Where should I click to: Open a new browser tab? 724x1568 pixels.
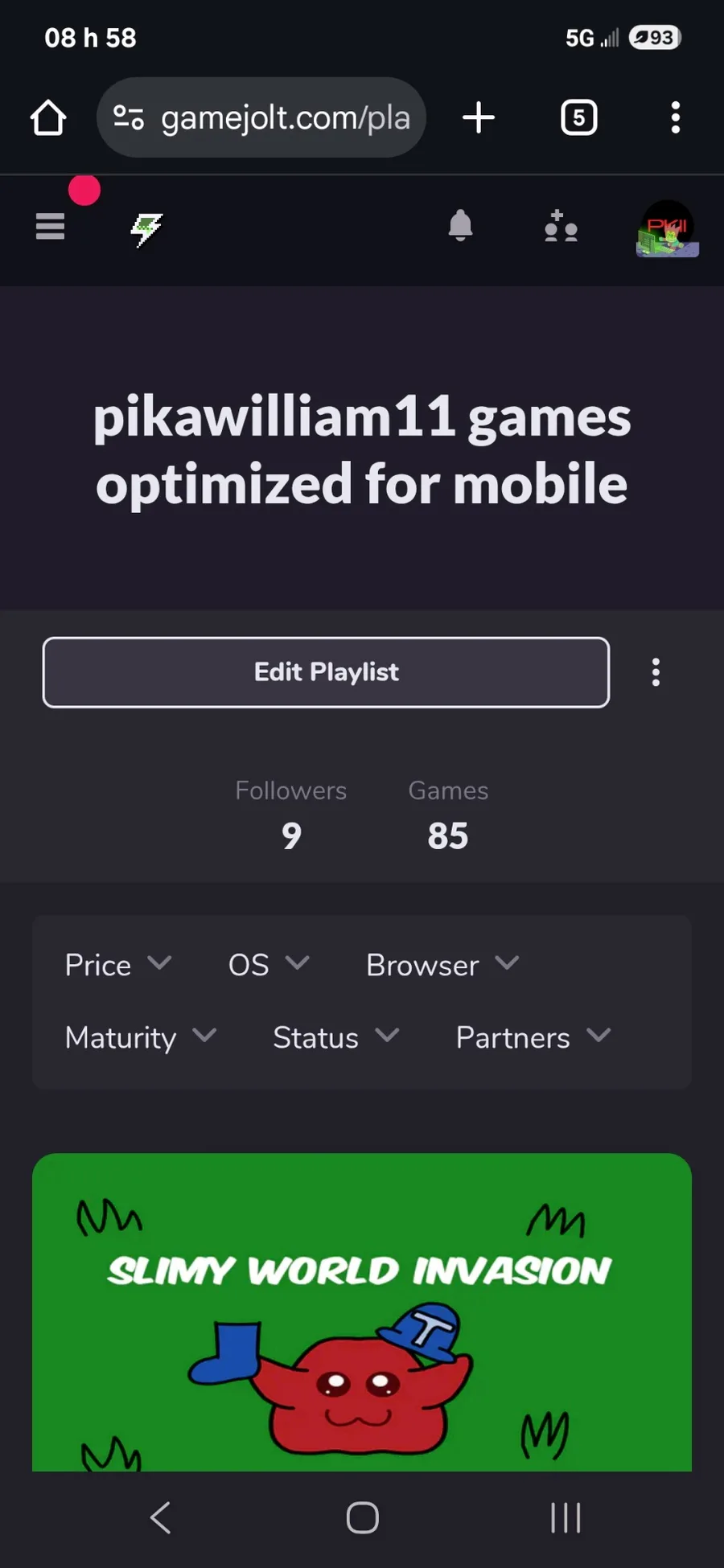pos(479,117)
